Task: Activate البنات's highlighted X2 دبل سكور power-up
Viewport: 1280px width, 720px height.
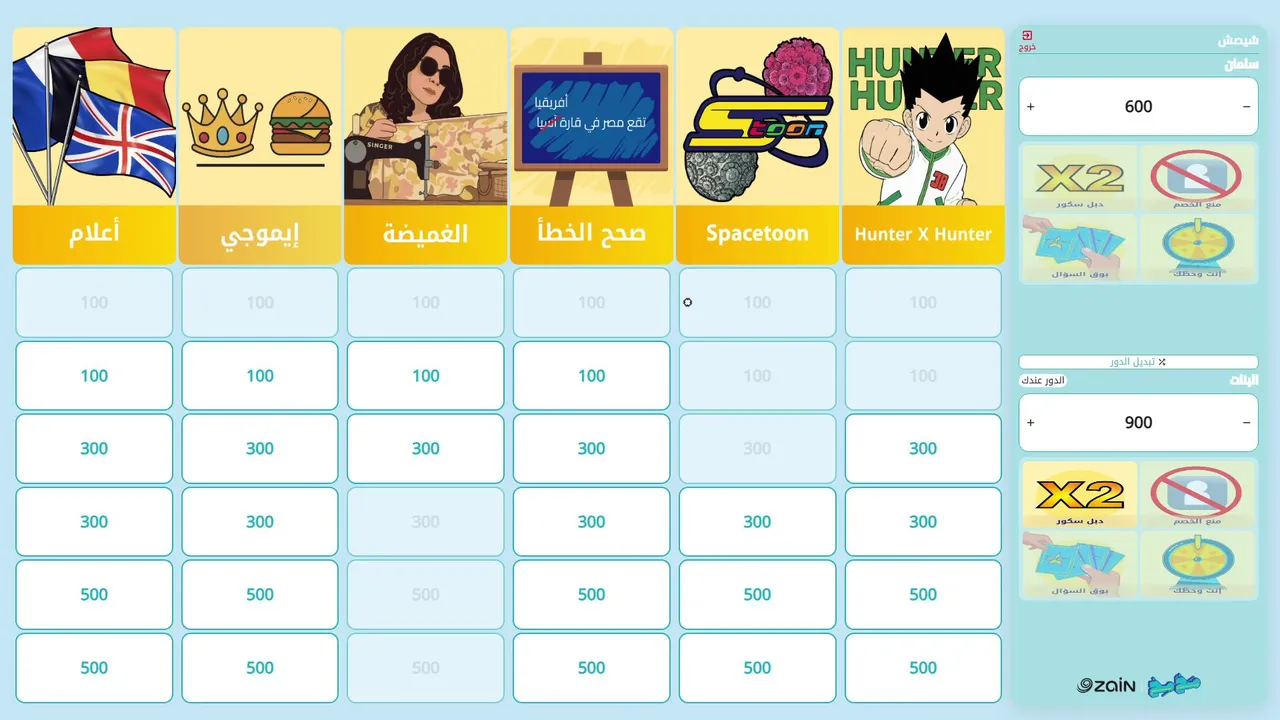Action: 1080,494
